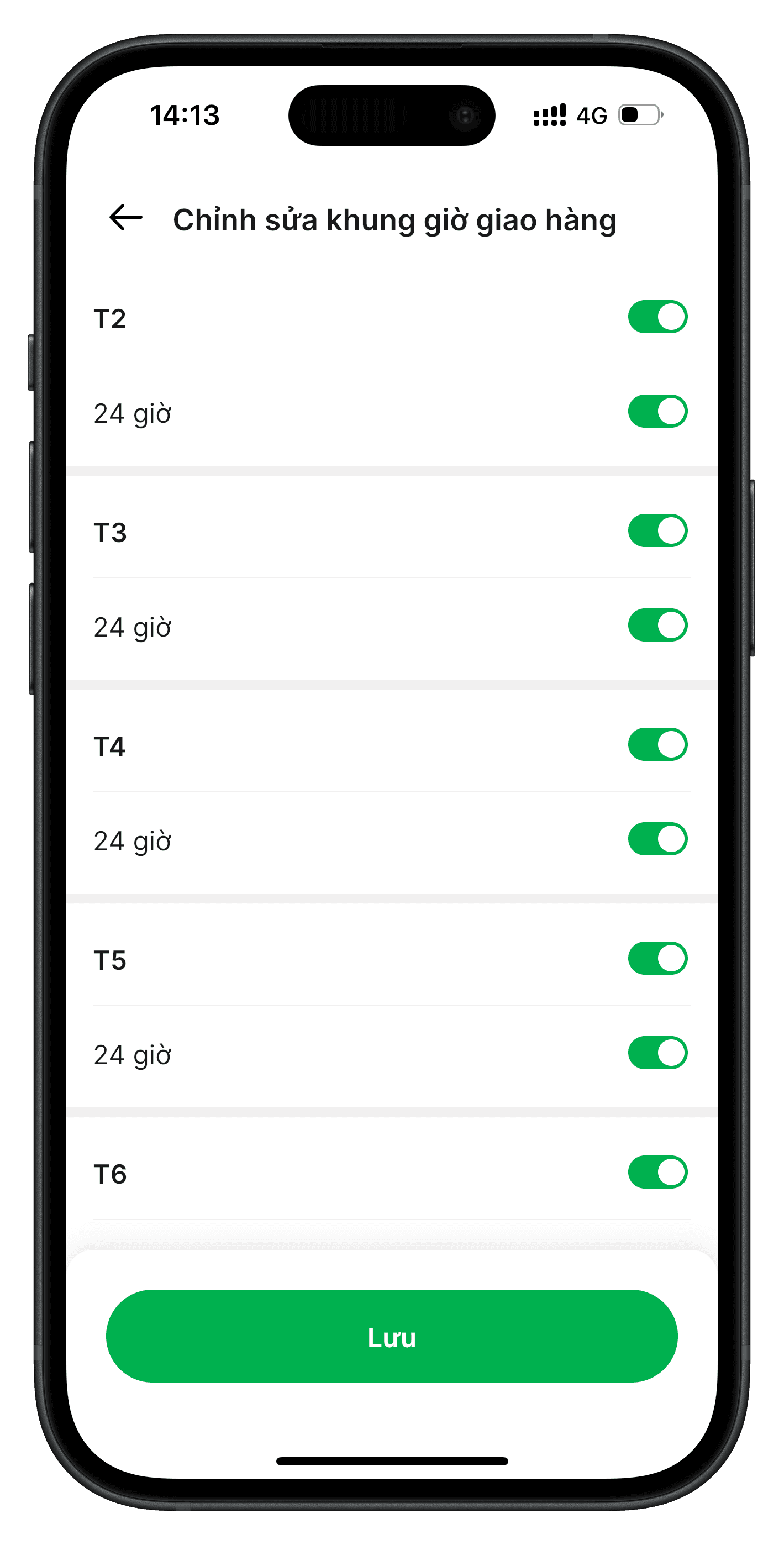Switch off the T4 day toggle
The width and height of the screenshot is (784, 1545).
(x=657, y=744)
